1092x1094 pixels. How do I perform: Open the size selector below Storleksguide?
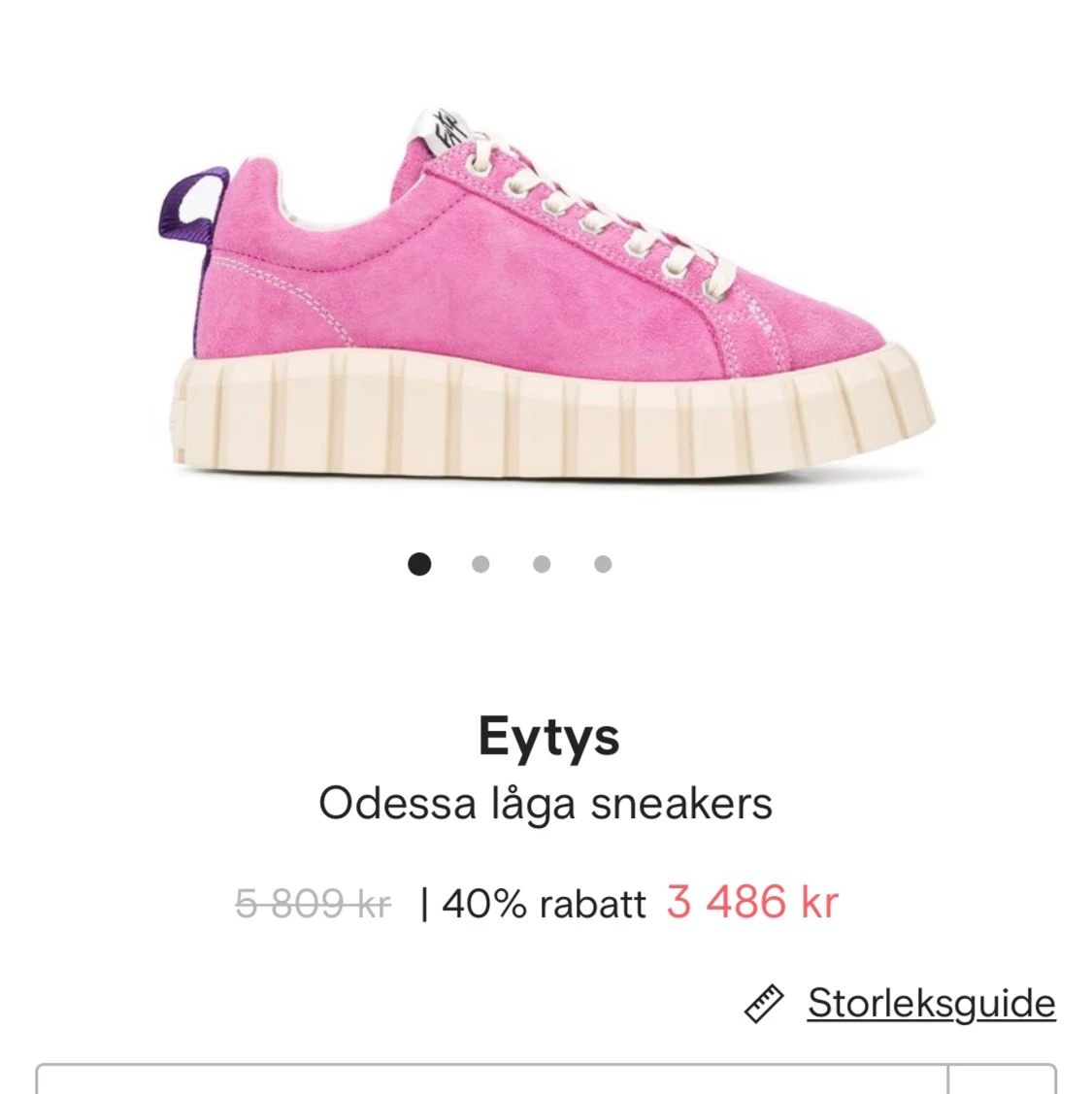coord(491,1079)
